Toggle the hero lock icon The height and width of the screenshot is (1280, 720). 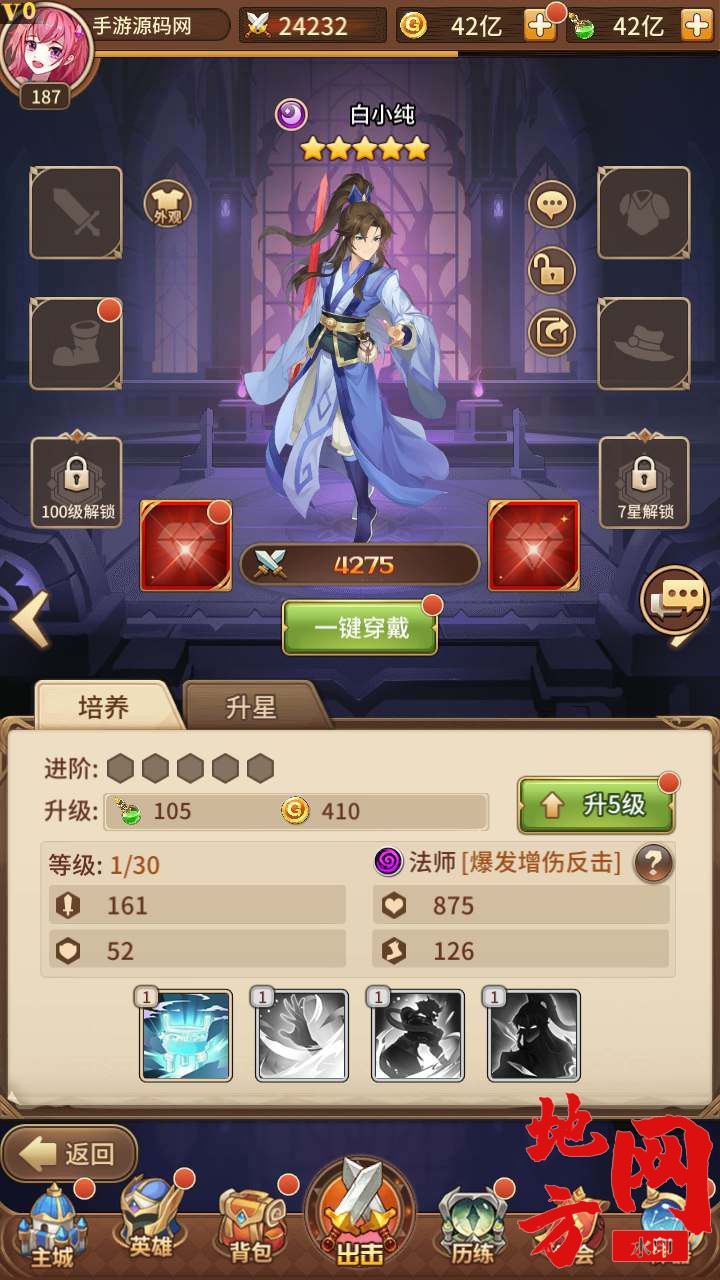point(551,269)
